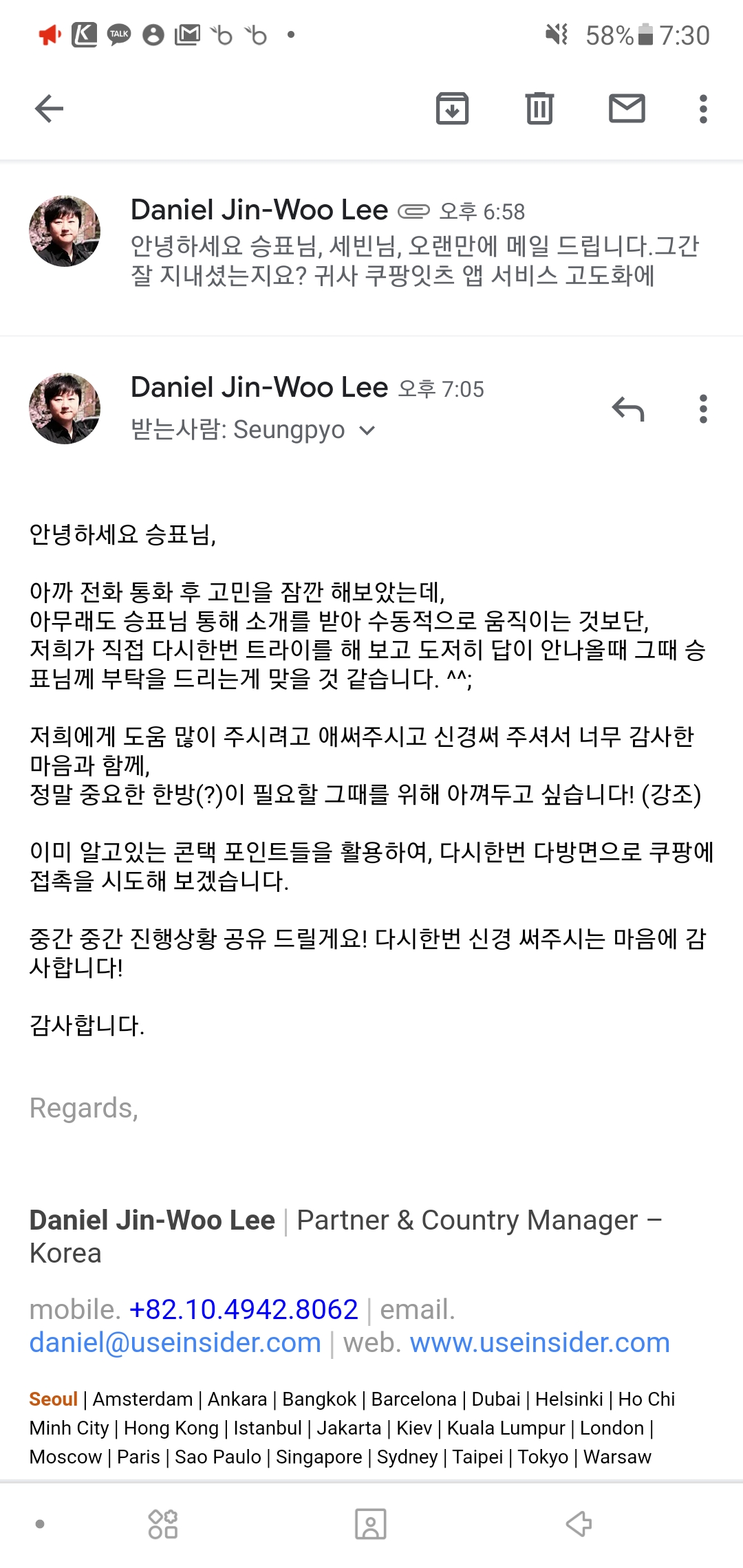Viewport: 743px width, 1568px height.
Task: Open the recent apps view
Action: tap(163, 1523)
